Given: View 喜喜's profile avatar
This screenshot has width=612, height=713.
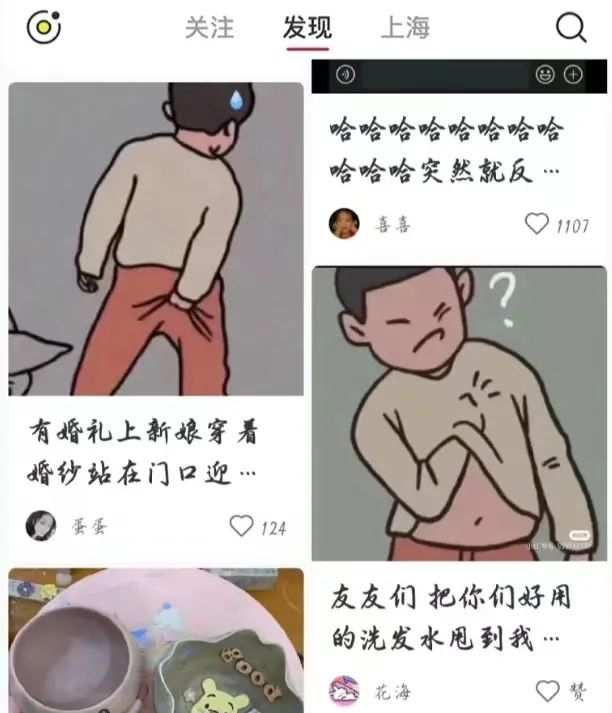Looking at the screenshot, I should 343,224.
